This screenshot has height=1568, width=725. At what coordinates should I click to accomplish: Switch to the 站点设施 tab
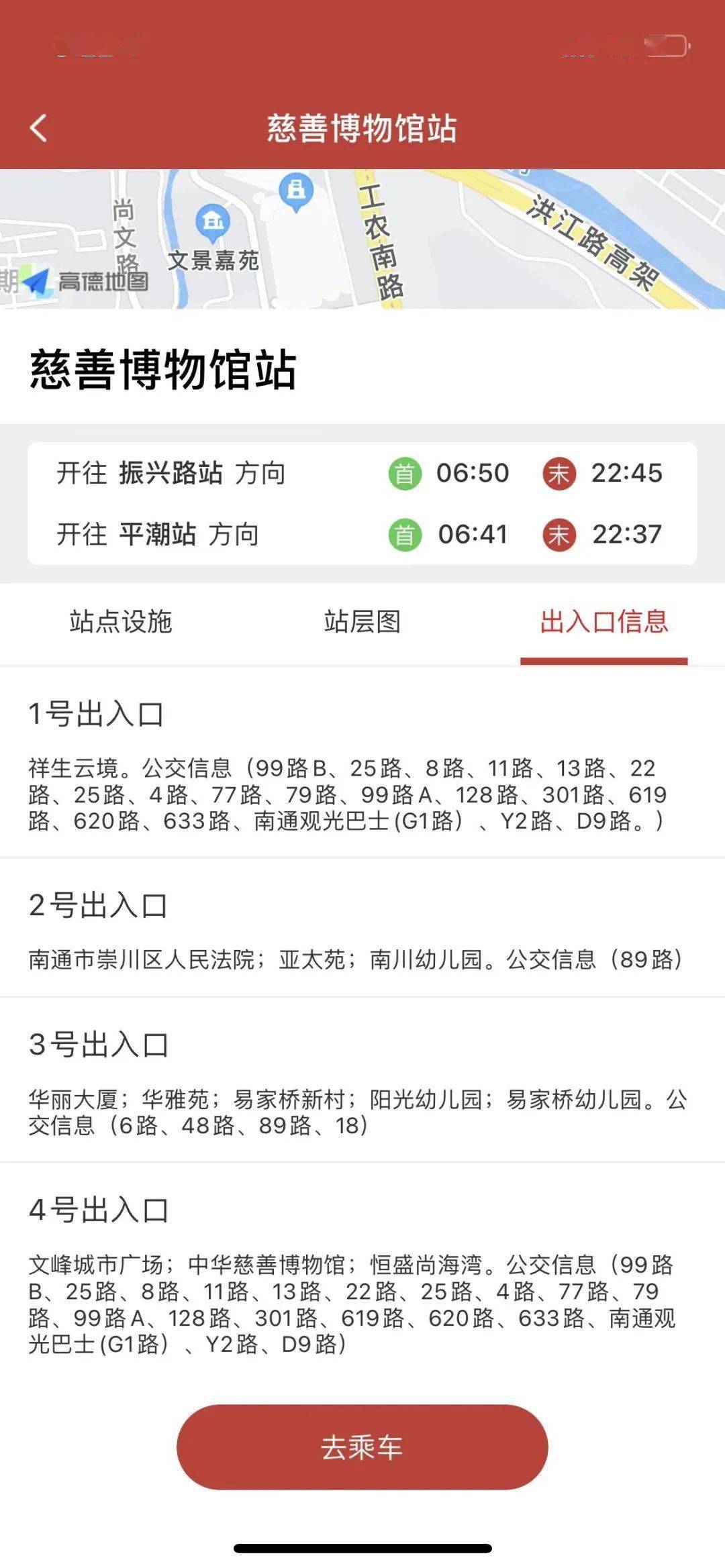(x=122, y=623)
